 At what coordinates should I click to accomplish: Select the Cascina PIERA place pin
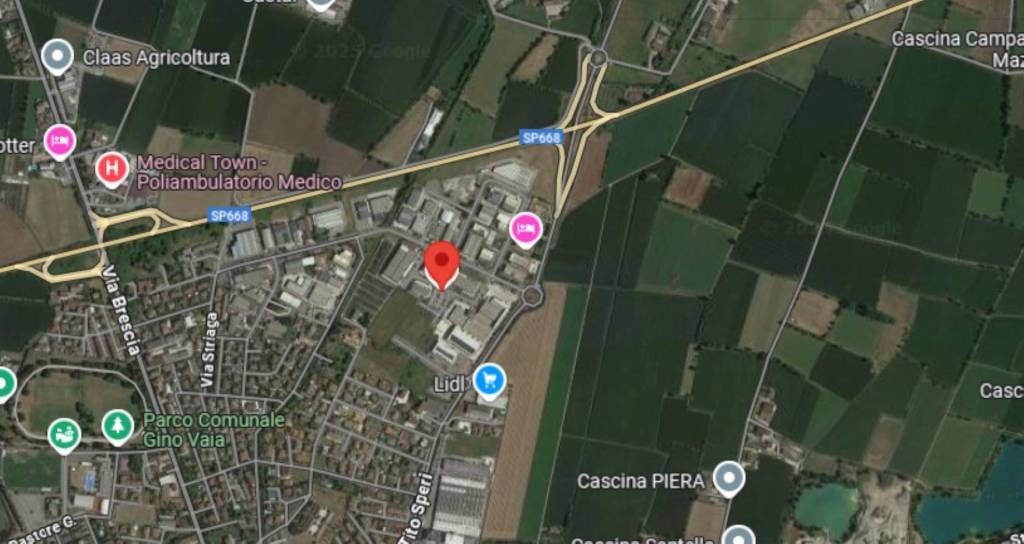tap(730, 479)
